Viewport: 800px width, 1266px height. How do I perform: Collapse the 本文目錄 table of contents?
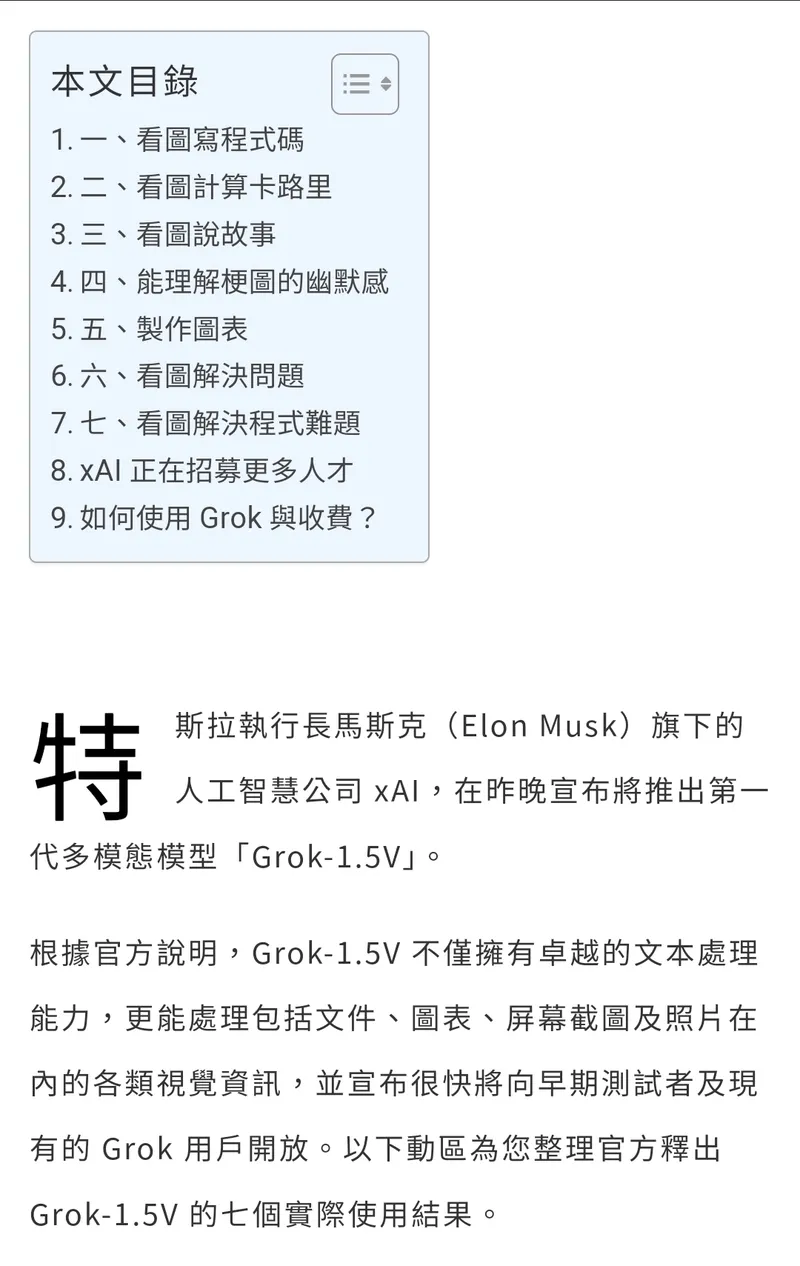(x=365, y=84)
